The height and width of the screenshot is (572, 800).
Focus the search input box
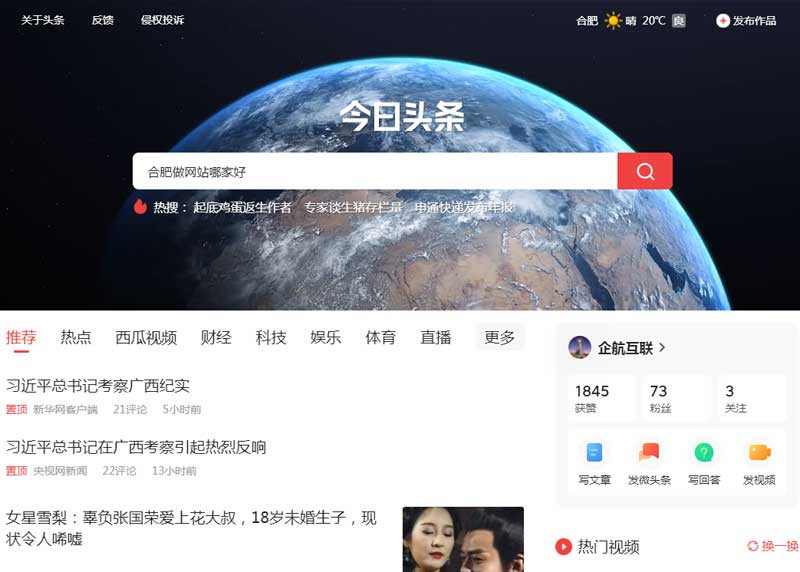click(375, 171)
